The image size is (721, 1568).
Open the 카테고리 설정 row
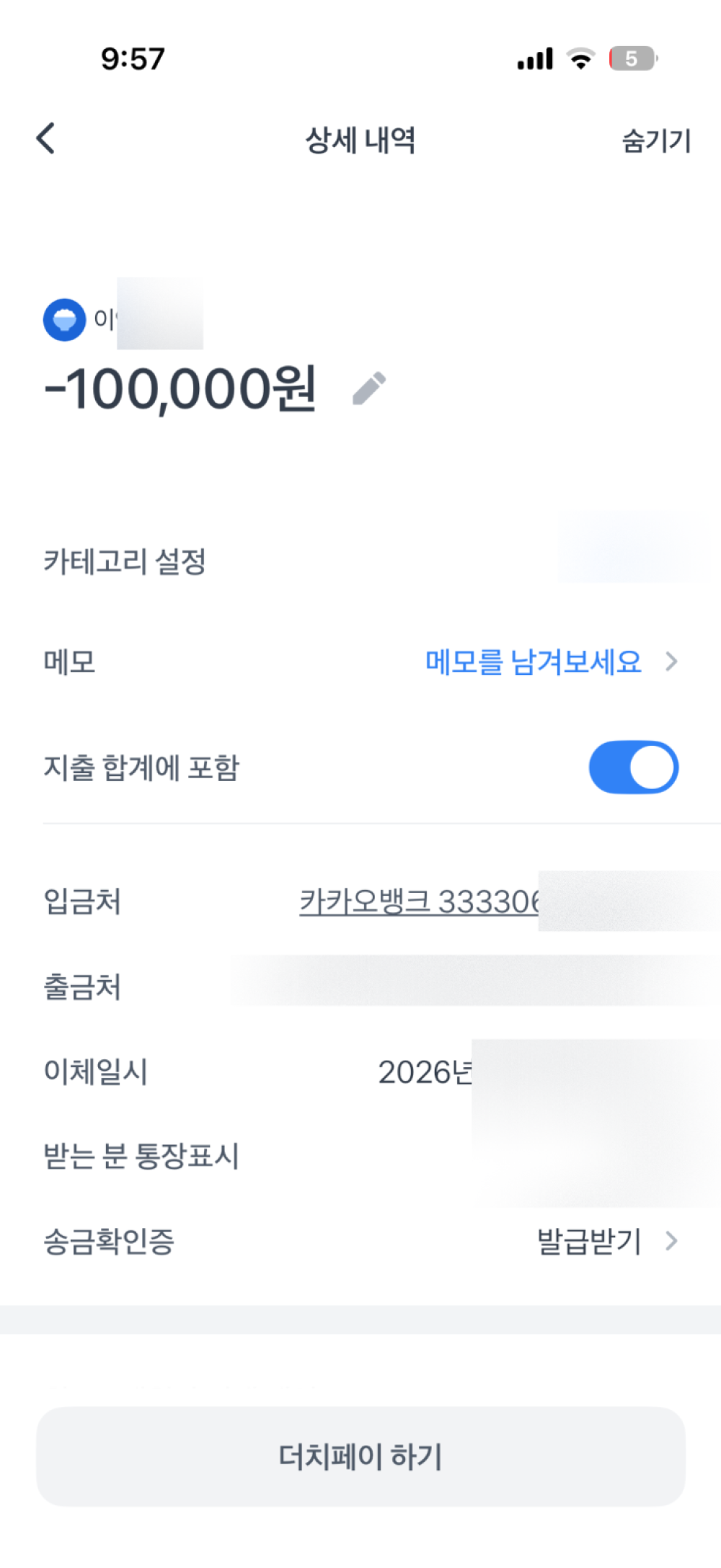click(360, 561)
